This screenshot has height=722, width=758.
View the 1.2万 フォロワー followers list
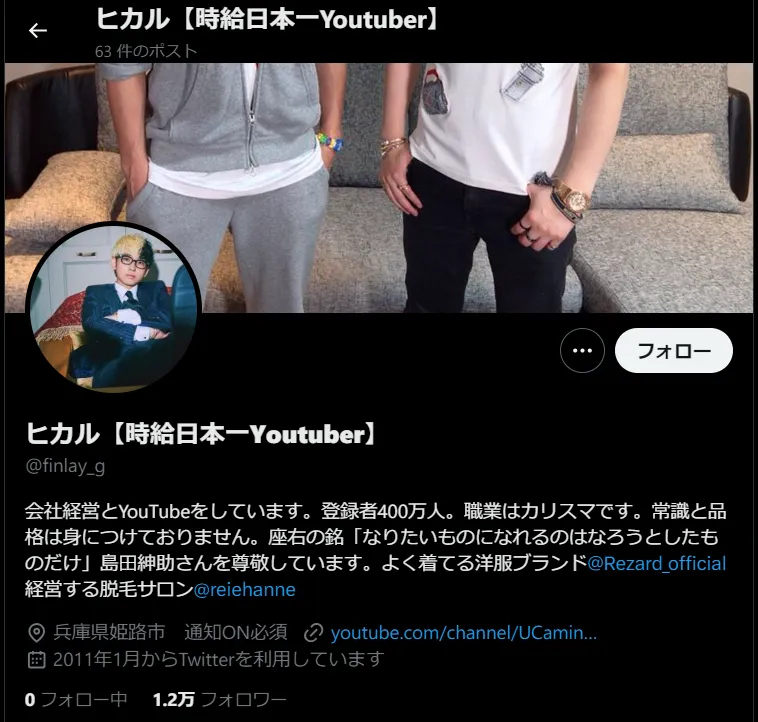coord(219,700)
